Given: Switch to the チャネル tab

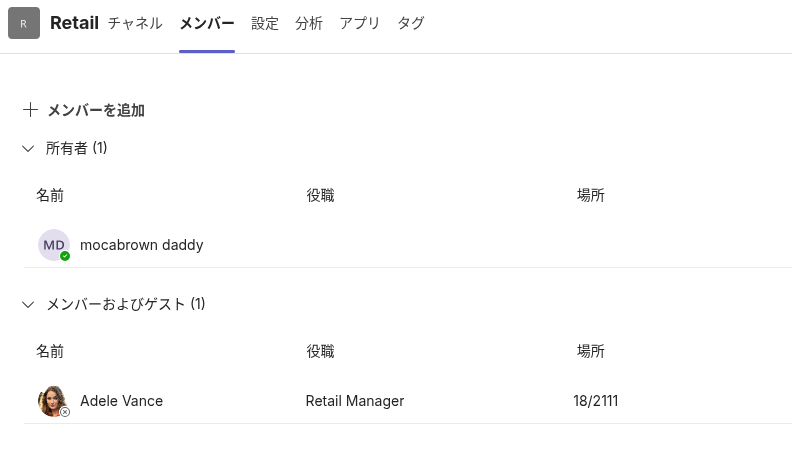Looking at the screenshot, I should pyautogui.click(x=135, y=23).
